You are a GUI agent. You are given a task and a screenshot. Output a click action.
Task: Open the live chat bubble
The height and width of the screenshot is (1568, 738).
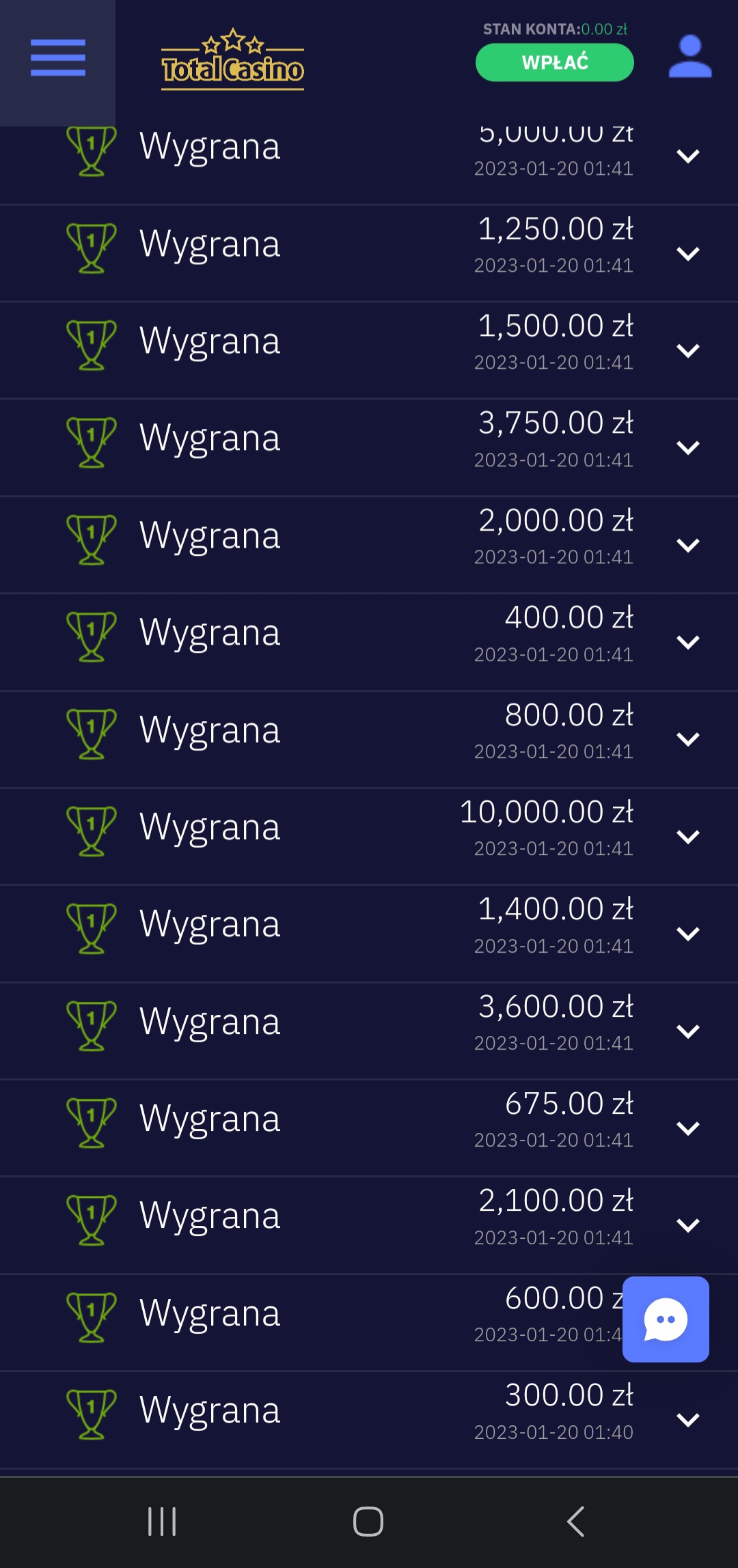pos(666,1319)
